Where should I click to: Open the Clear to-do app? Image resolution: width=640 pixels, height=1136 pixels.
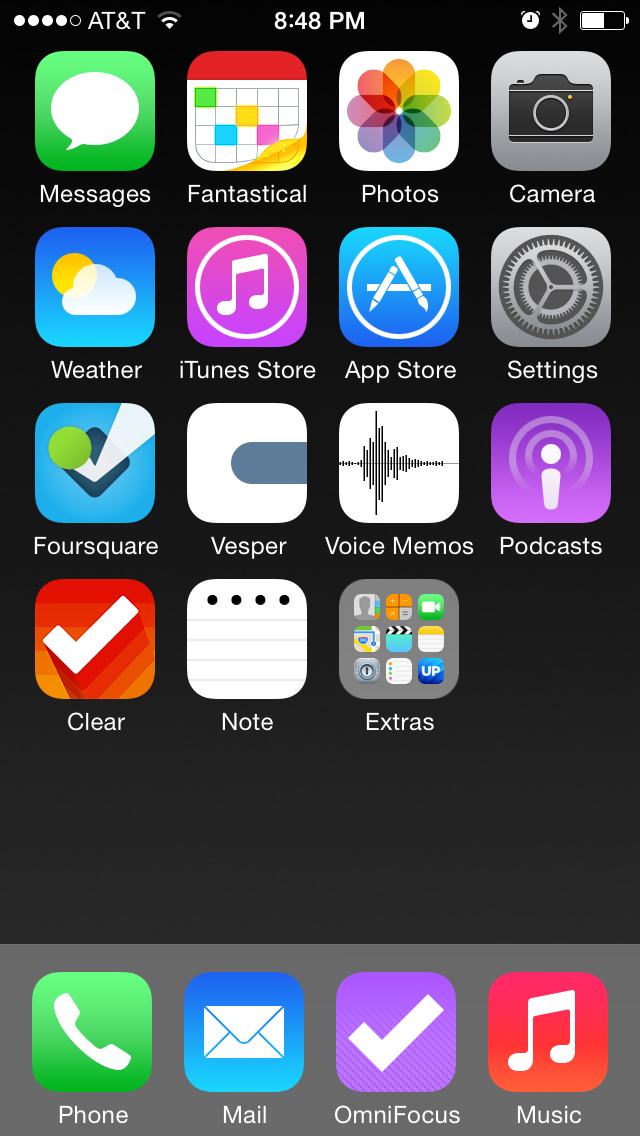point(95,639)
